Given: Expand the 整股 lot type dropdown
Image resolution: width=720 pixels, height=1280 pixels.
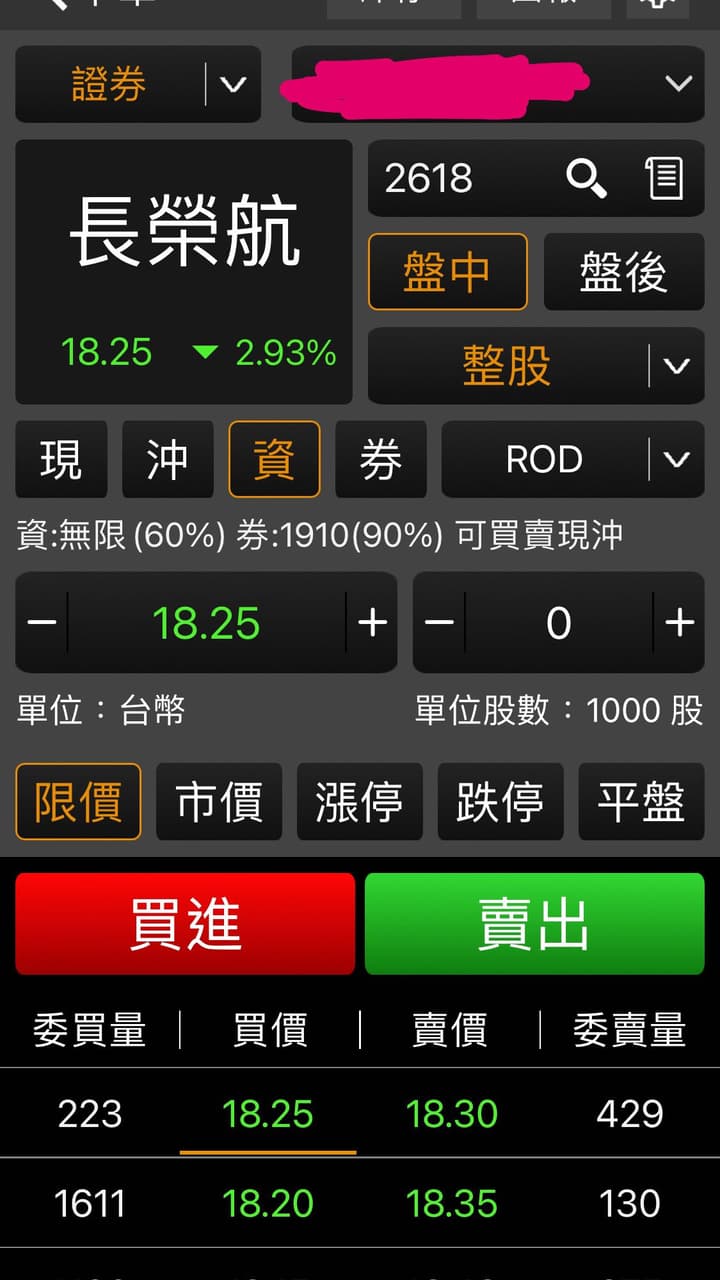Looking at the screenshot, I should (535, 366).
